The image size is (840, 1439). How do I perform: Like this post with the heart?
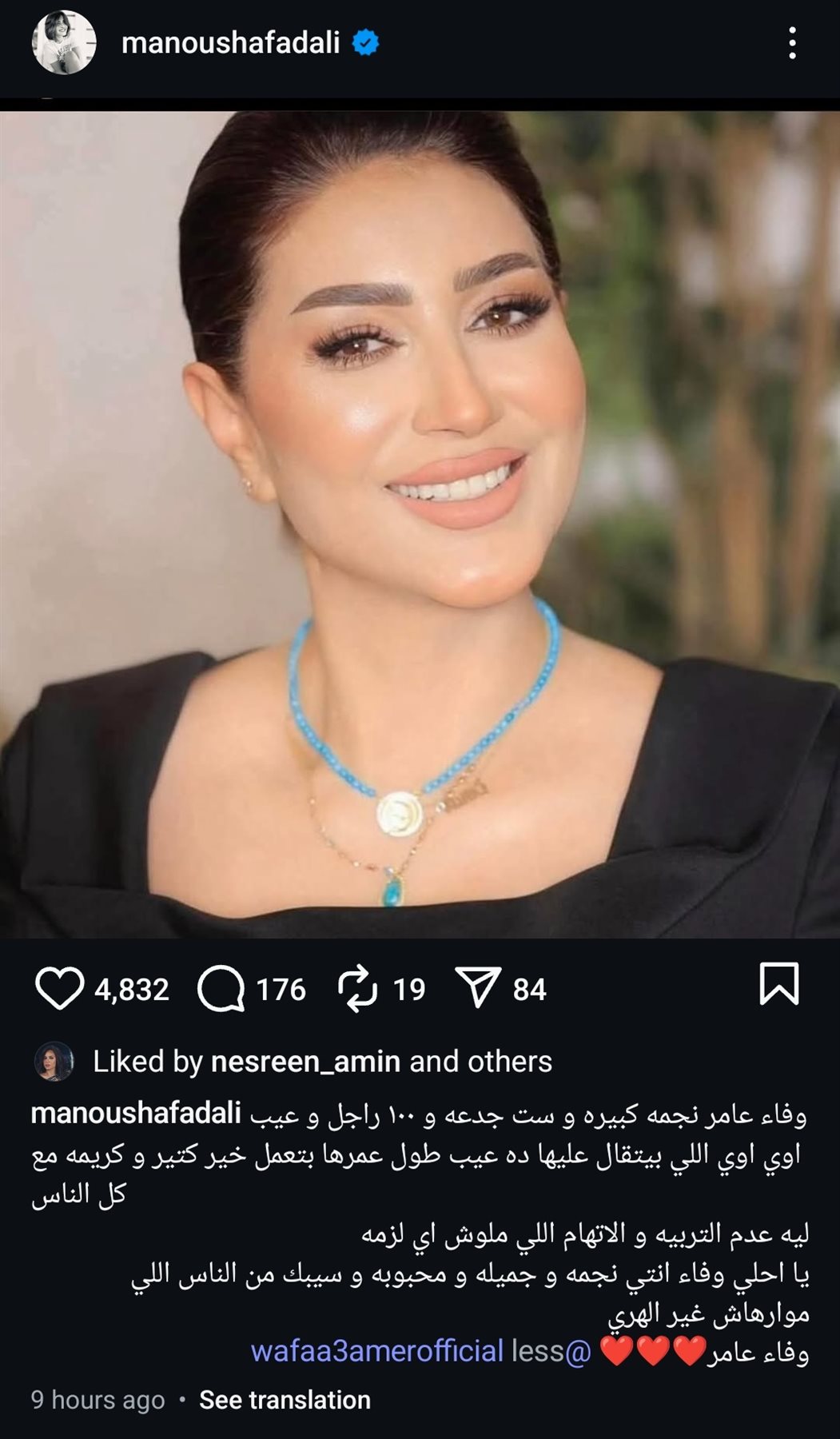(60, 988)
